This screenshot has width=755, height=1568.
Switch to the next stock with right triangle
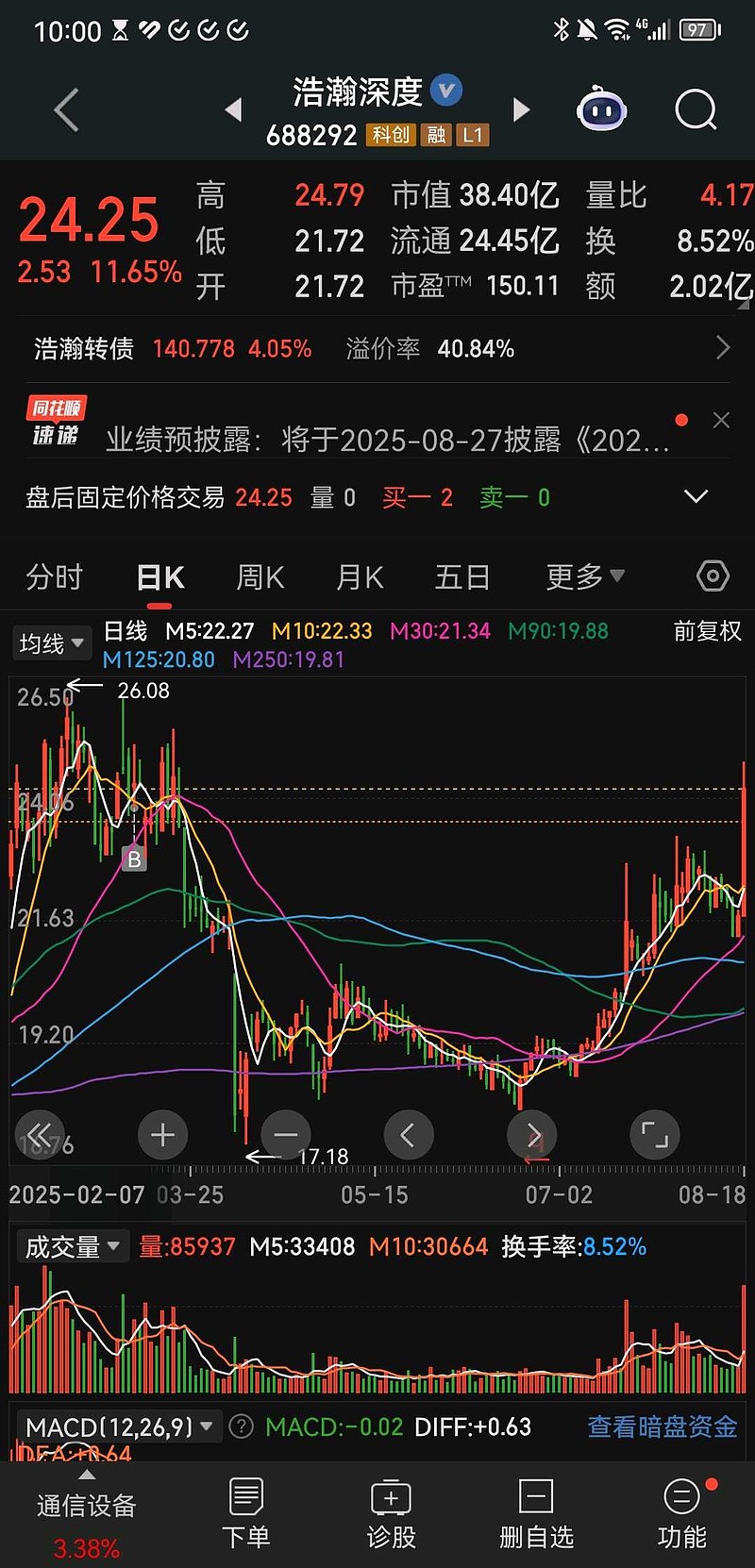pyautogui.click(x=521, y=110)
